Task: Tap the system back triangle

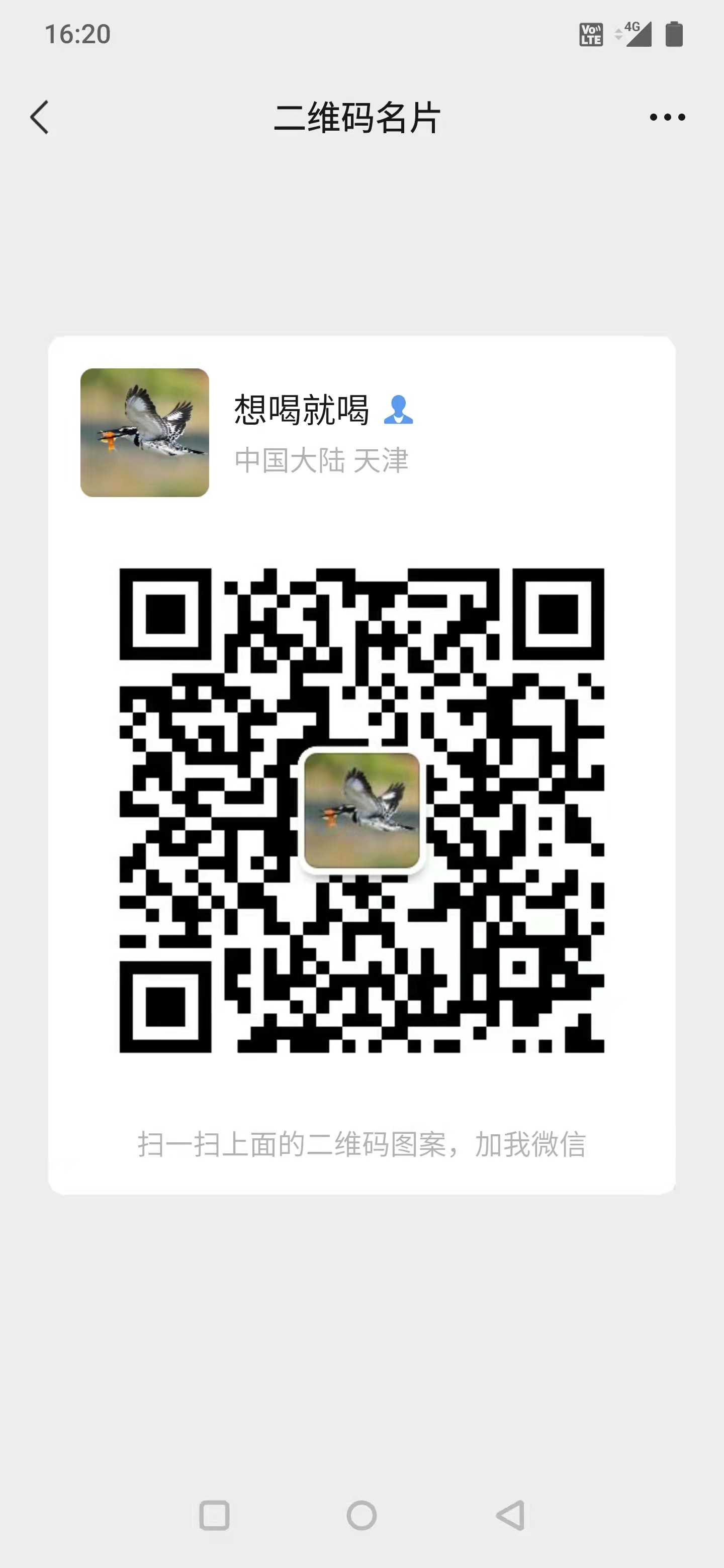Action: click(510, 1515)
